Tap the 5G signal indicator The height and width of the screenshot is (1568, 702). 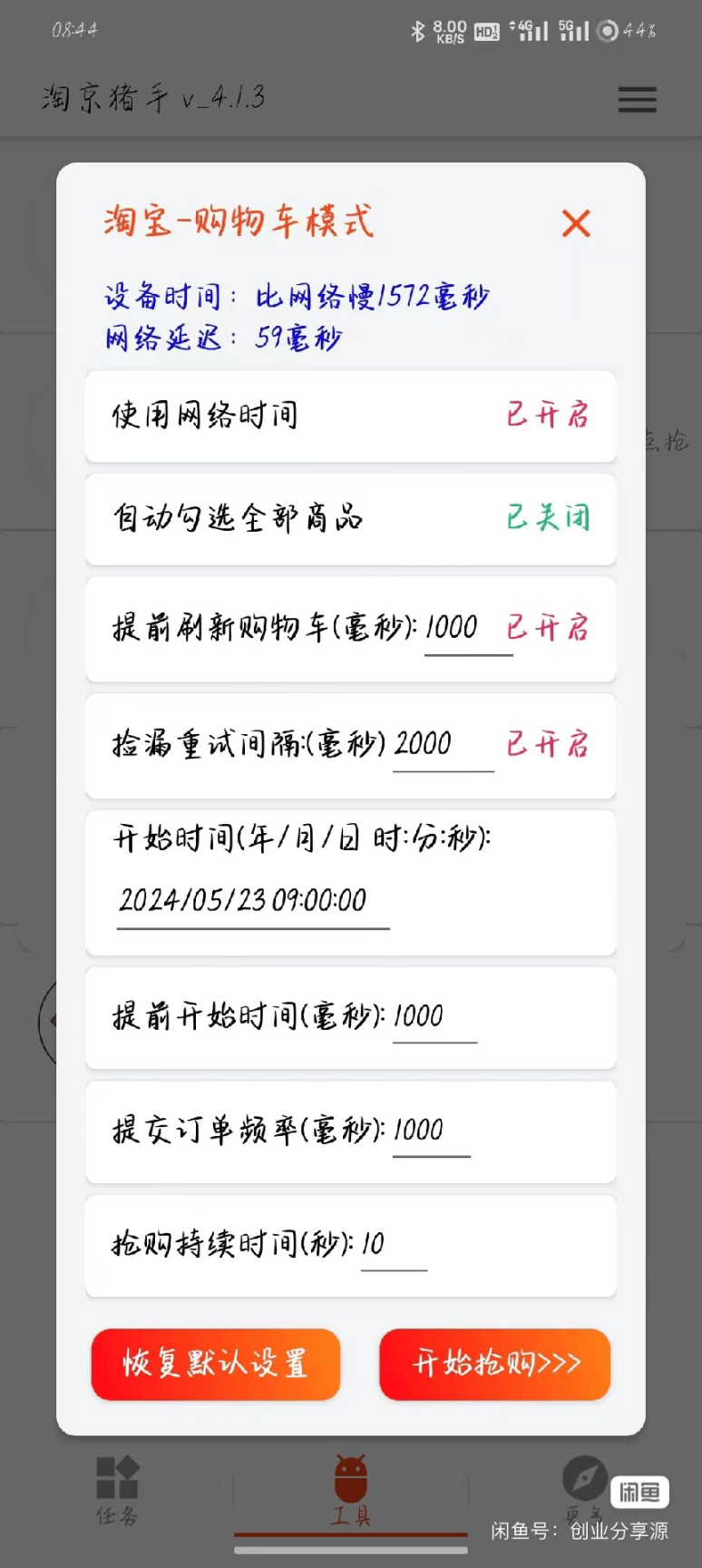tap(575, 30)
